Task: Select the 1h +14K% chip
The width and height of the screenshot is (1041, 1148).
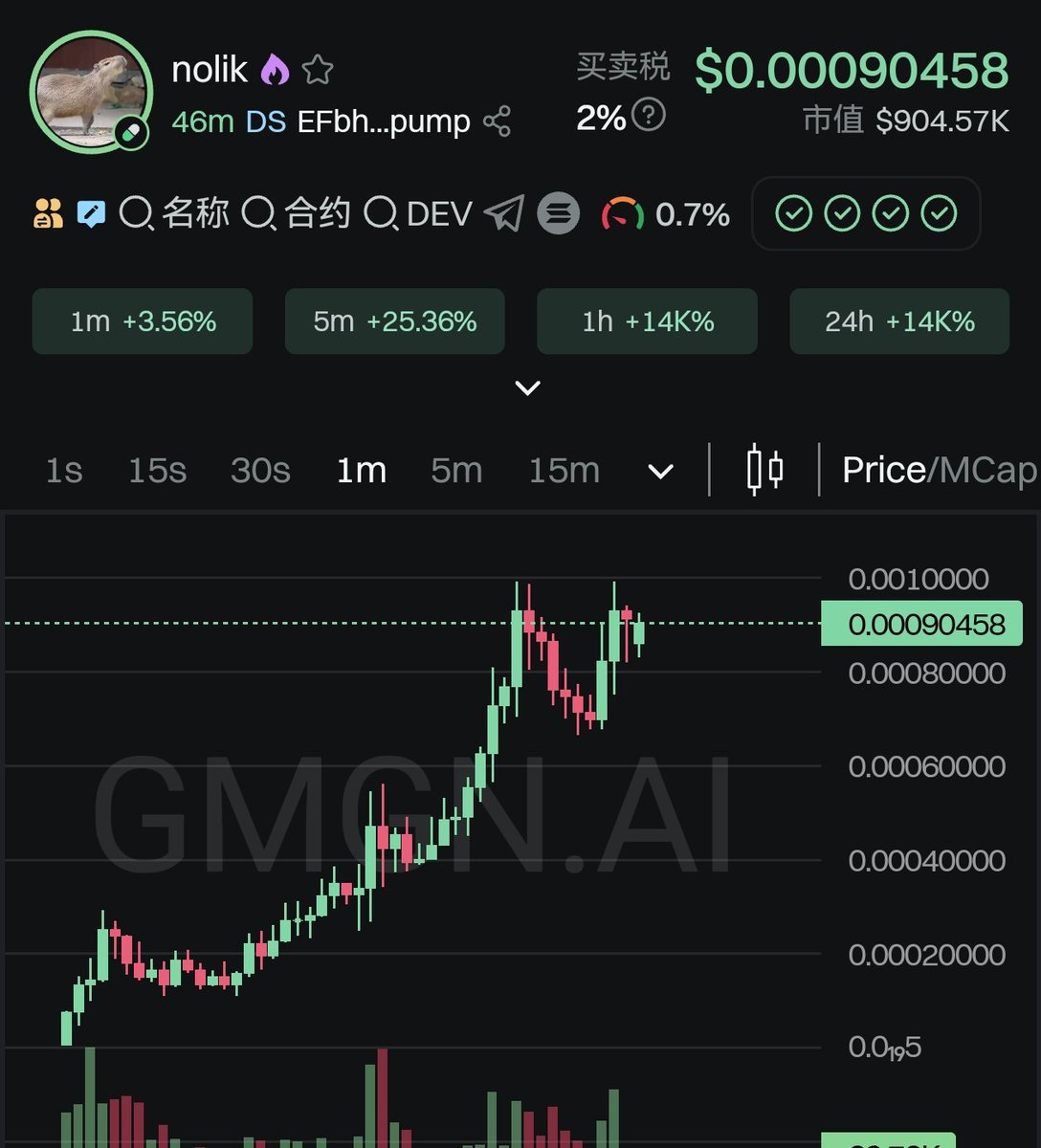Action: tap(647, 321)
